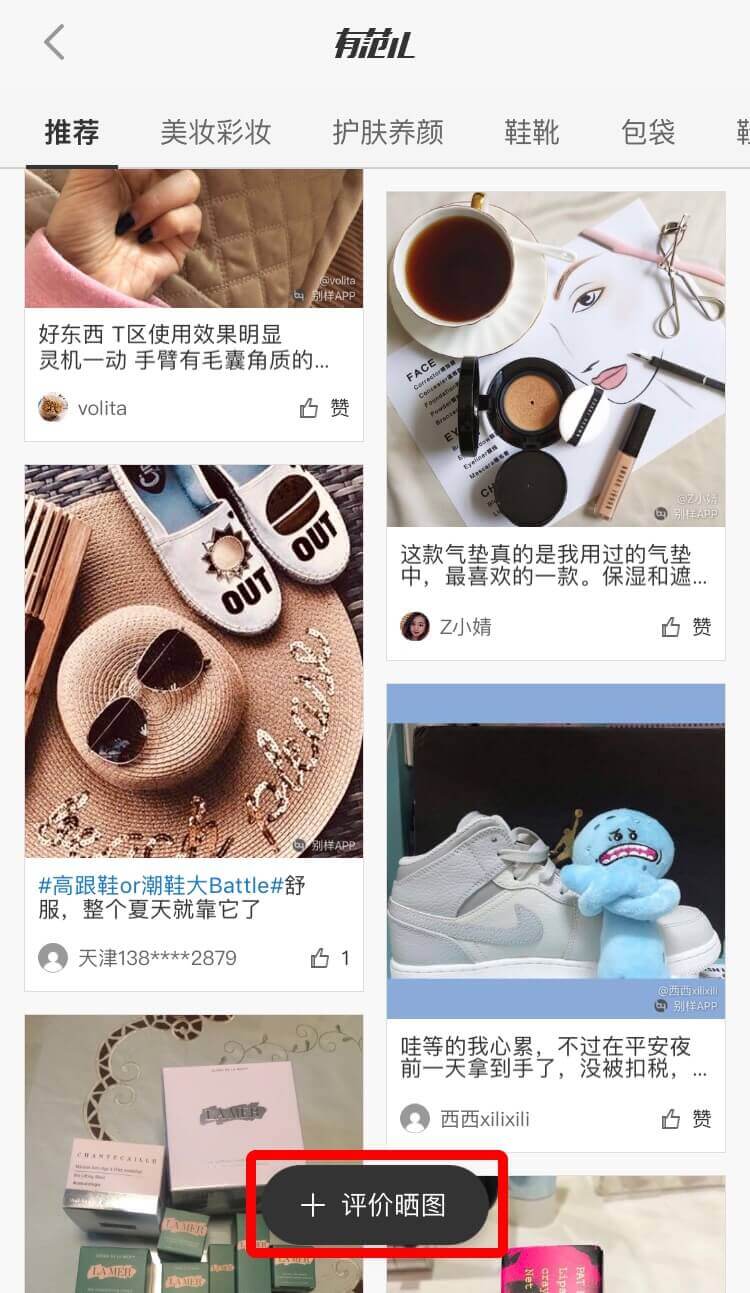Viewport: 750px width, 1293px height.
Task: Like Z小婧's cushion review
Action: (687, 627)
